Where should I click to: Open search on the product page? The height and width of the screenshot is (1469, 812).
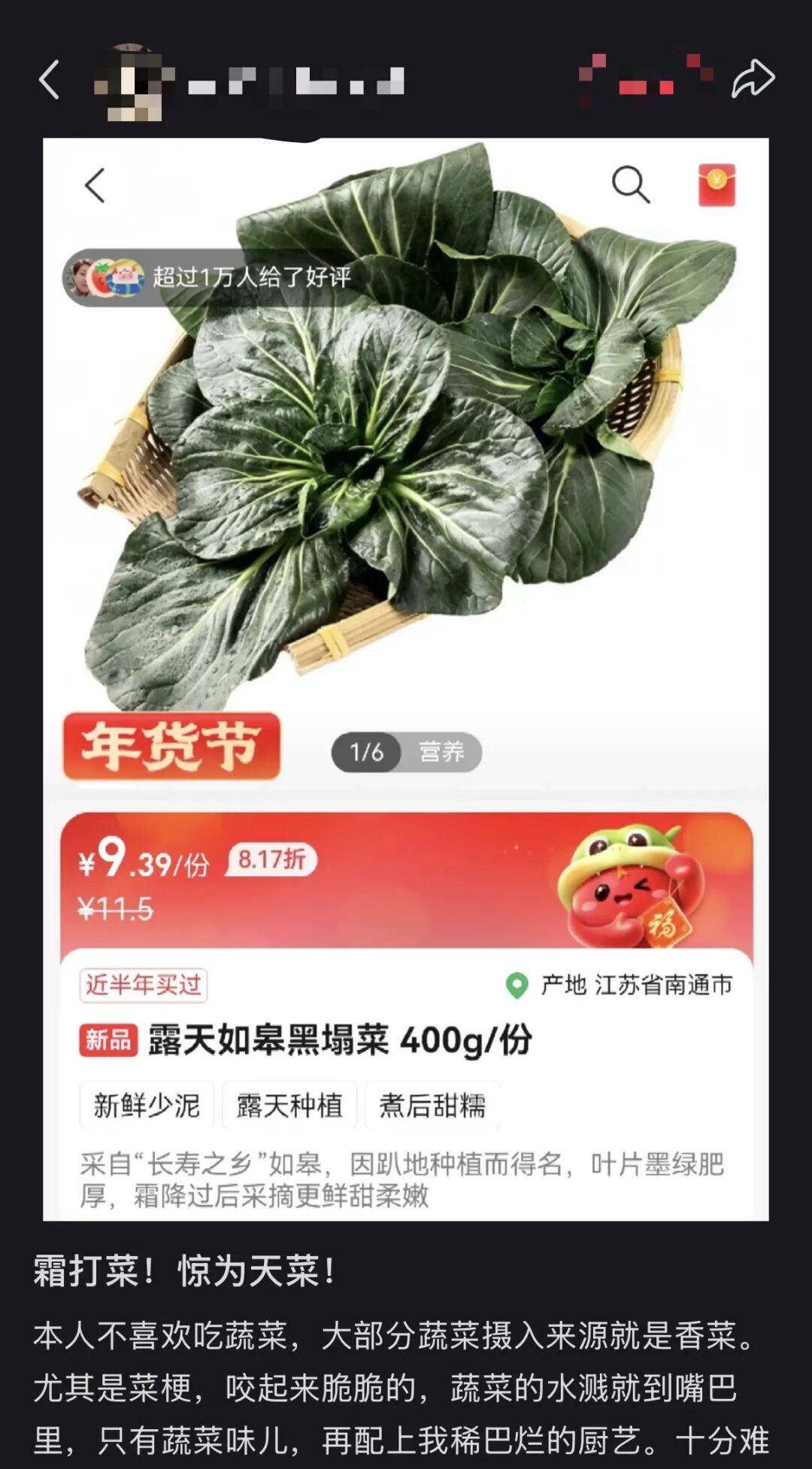point(632,184)
